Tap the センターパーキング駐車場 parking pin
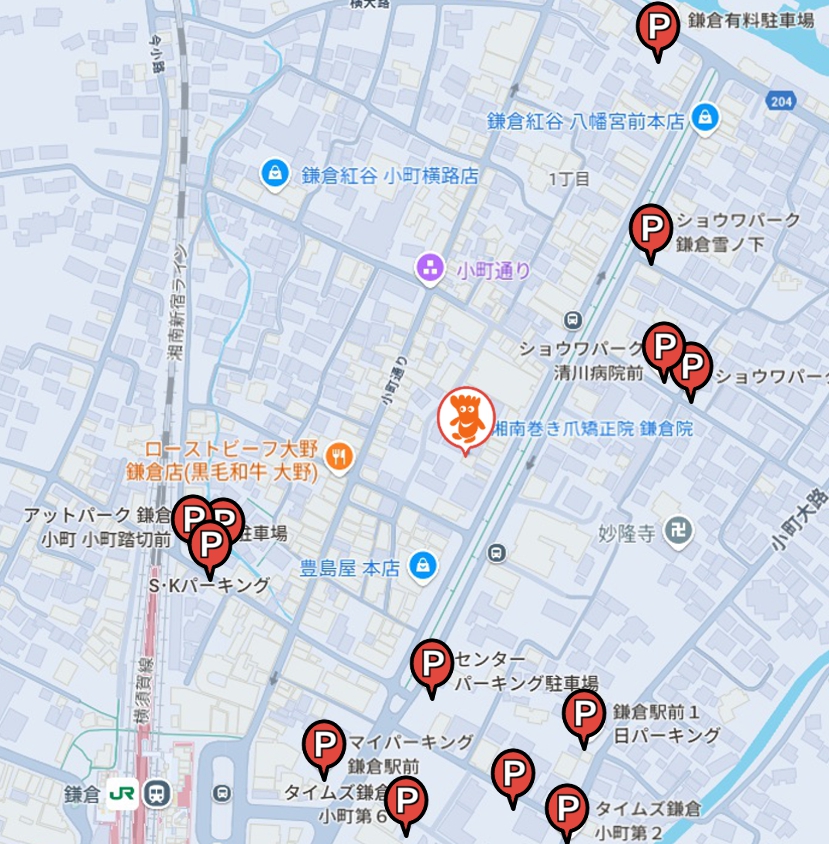 432,664
